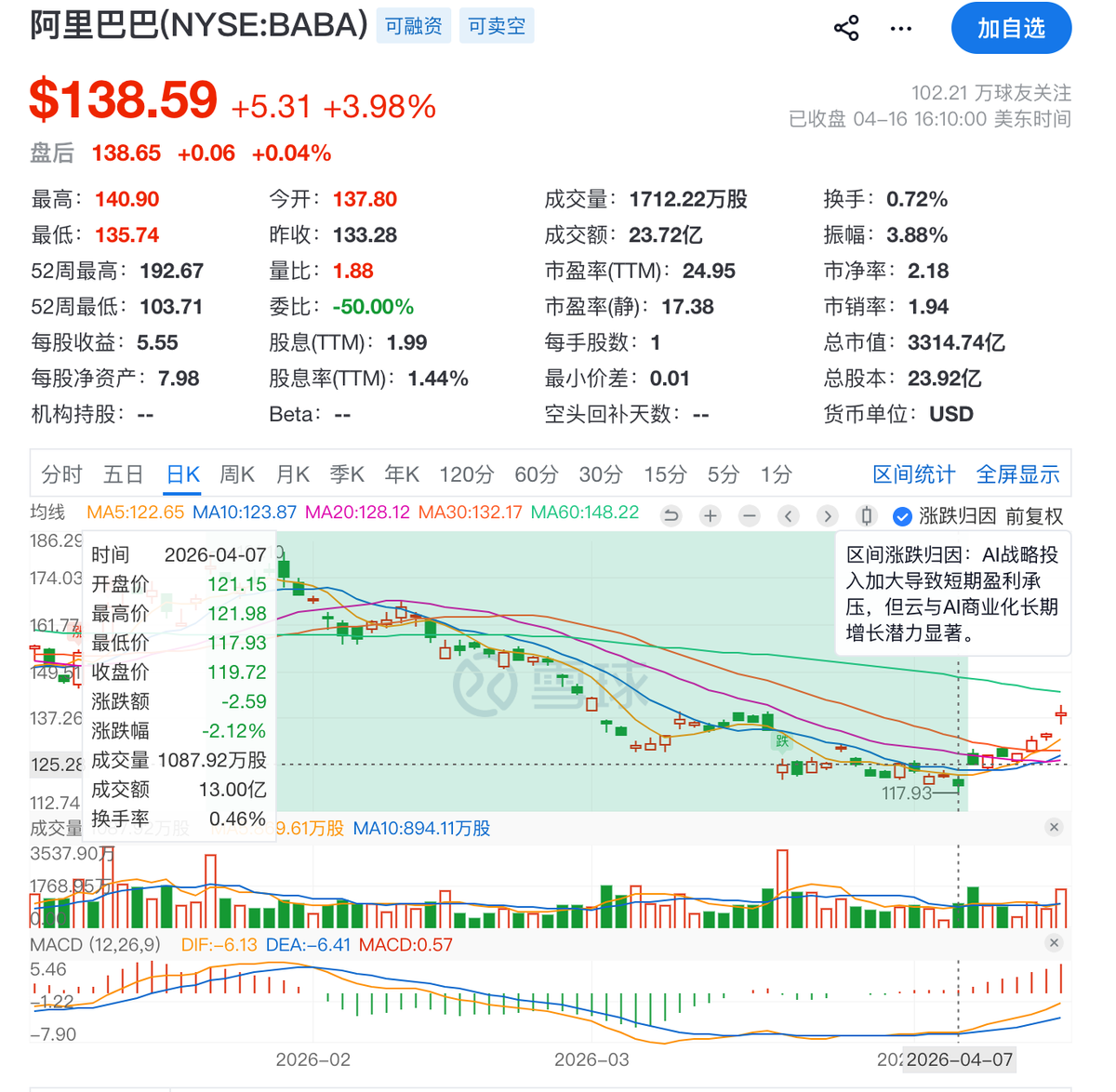Switch to the 1分 chart interval
Viewport: 1116px width, 1092px height.
point(776,474)
